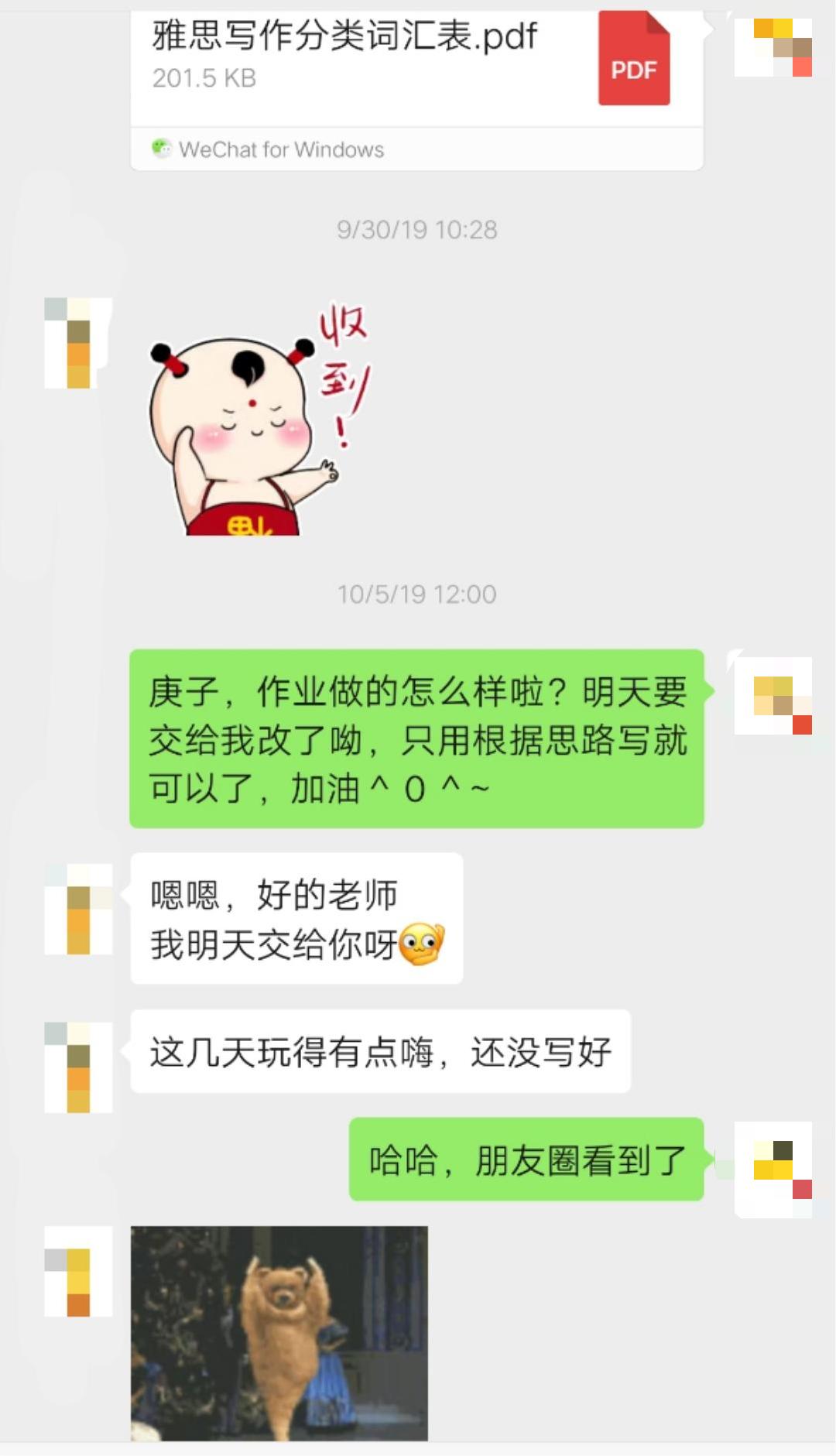Open avatar next to the 收到 sticker

coord(78,342)
